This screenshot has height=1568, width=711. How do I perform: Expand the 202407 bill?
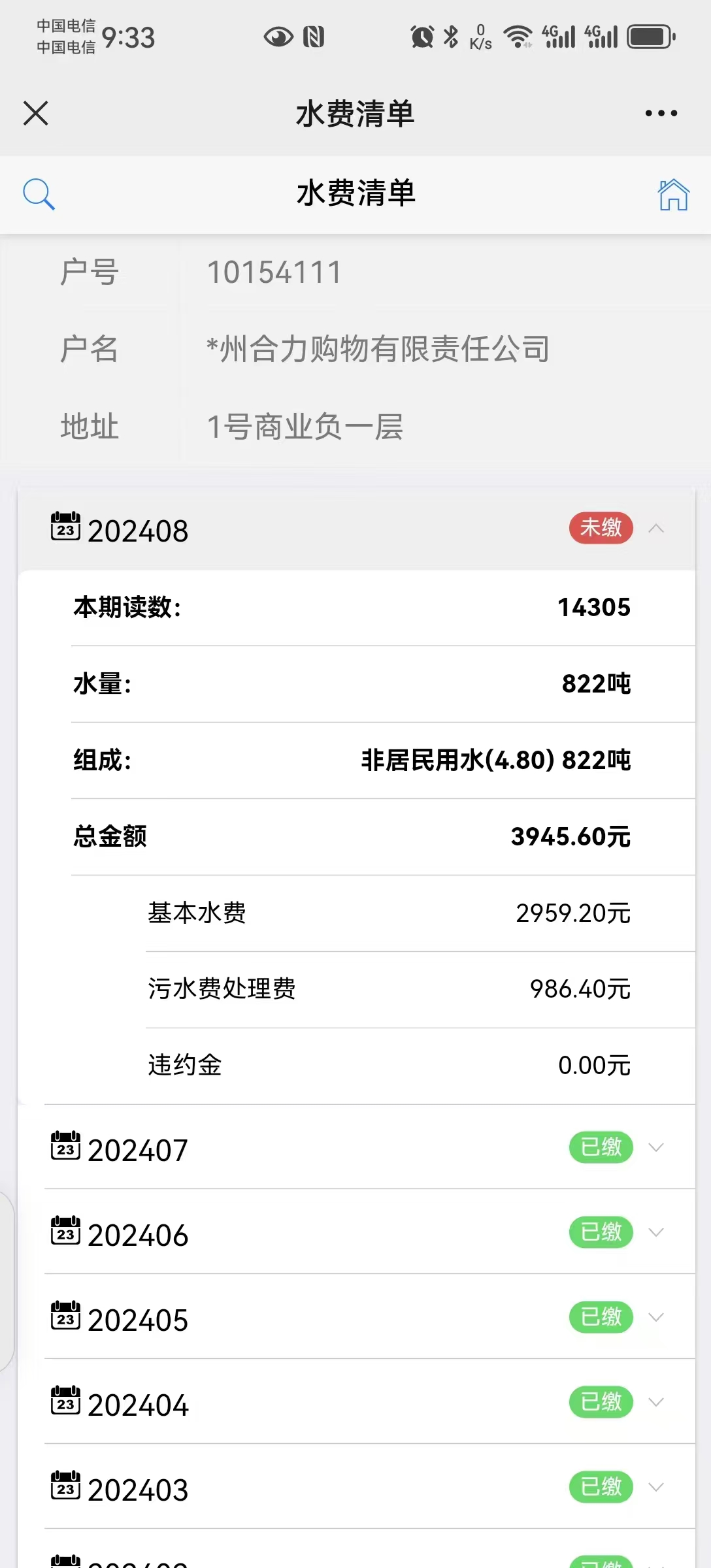[x=656, y=1148]
